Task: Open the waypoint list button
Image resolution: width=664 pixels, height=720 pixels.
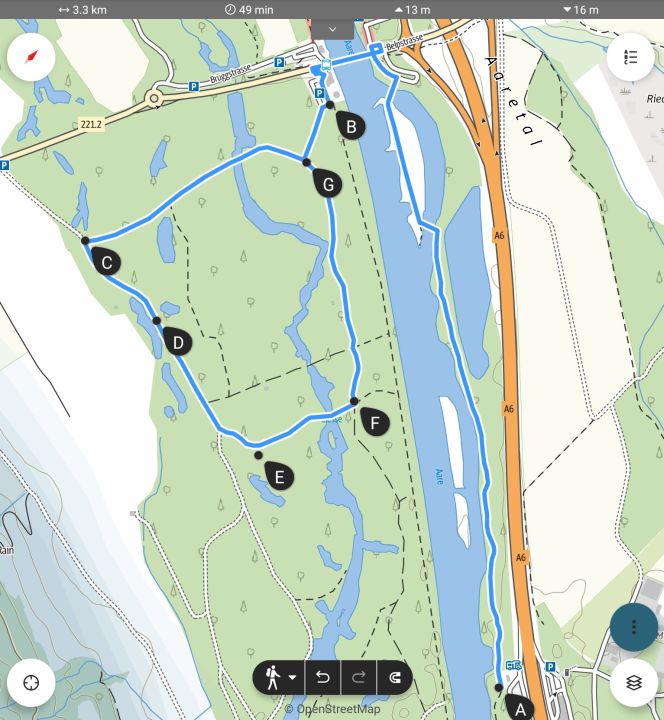Action: click(630, 57)
